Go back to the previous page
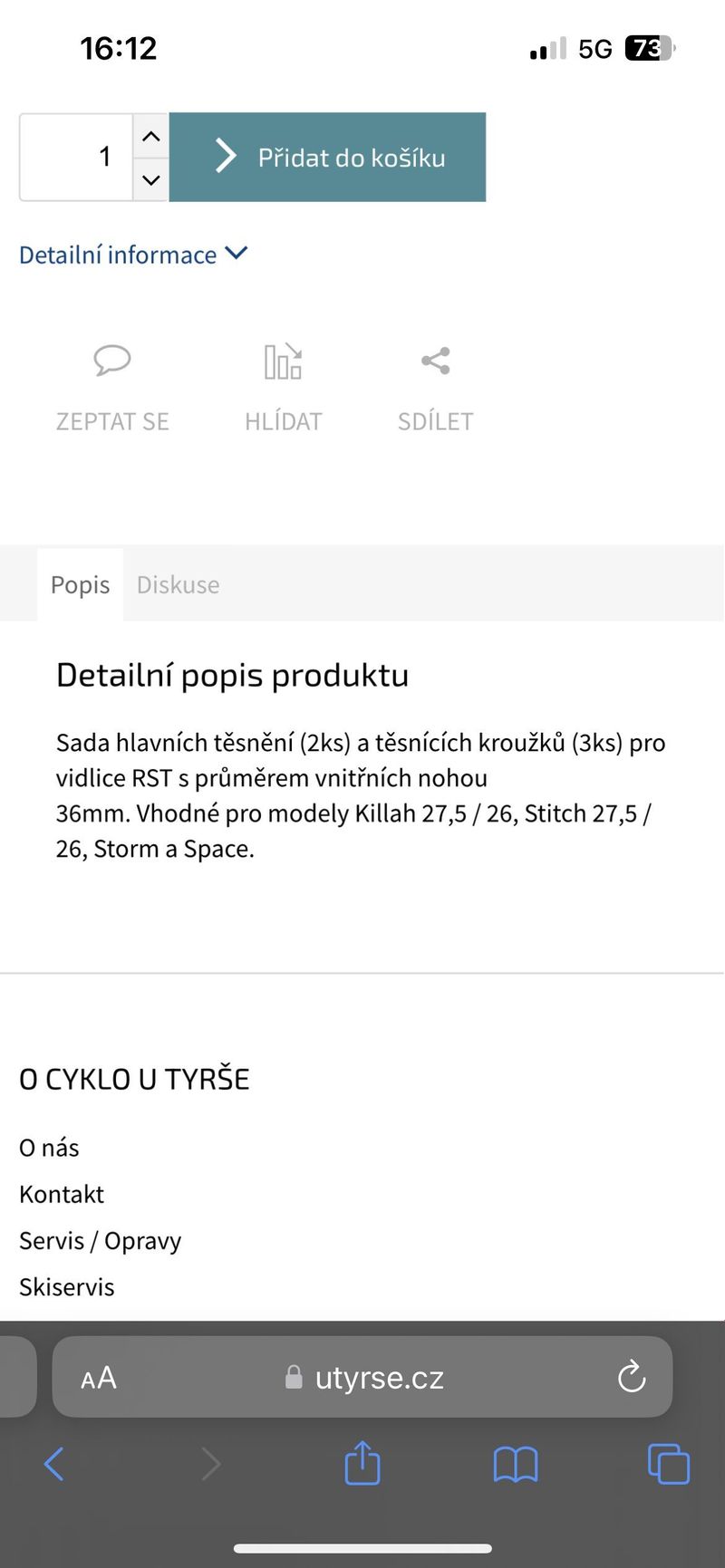This screenshot has height=1568, width=725. [54, 1464]
